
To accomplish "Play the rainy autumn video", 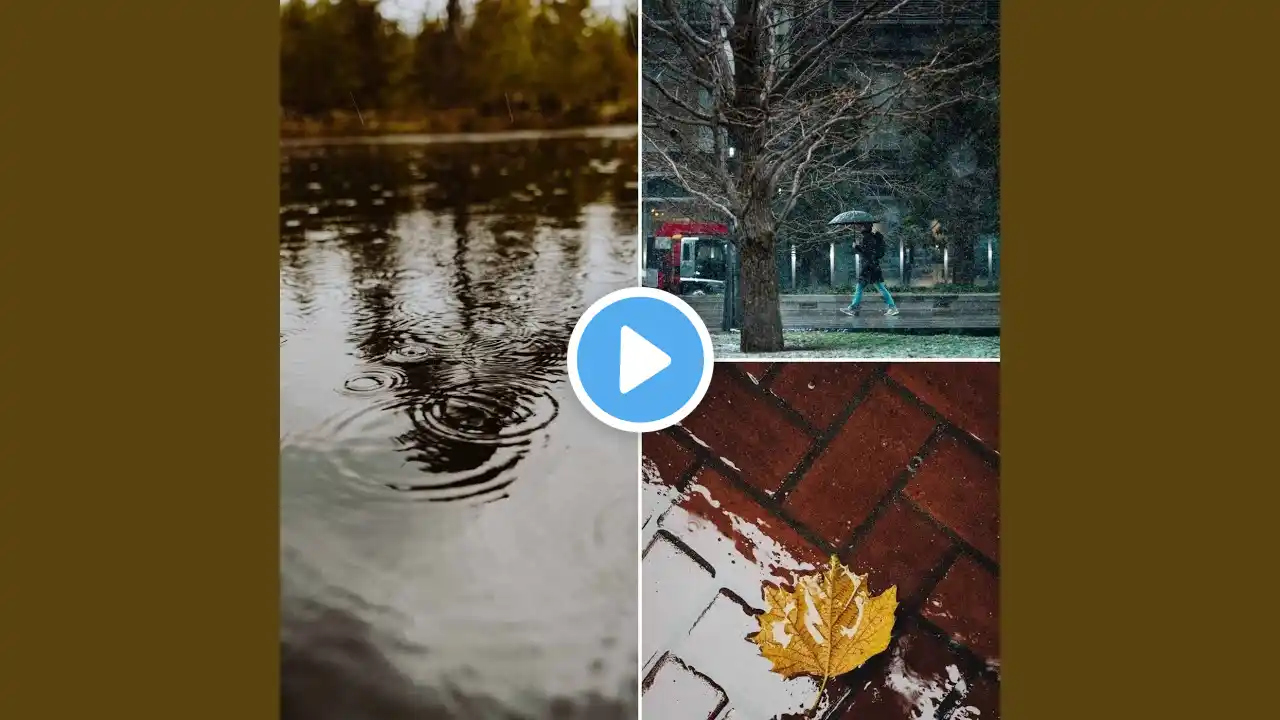I will pos(640,360).
